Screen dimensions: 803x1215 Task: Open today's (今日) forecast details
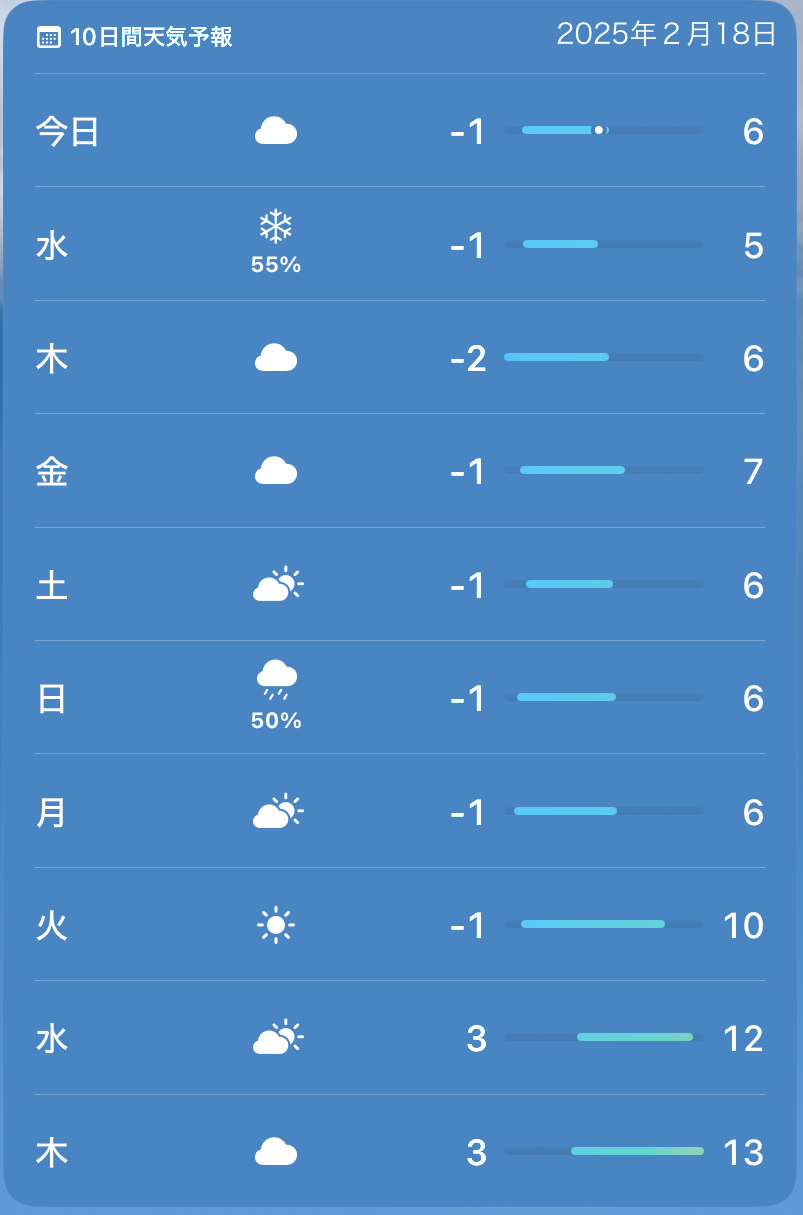click(x=400, y=131)
